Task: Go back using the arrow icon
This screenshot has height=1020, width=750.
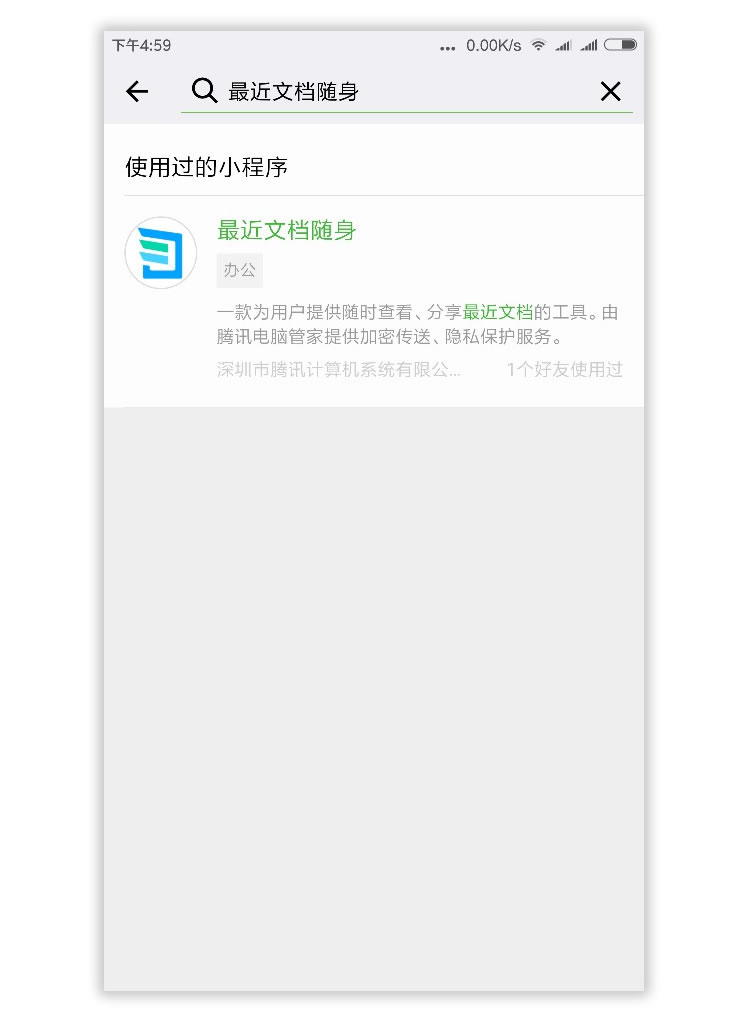Action: click(x=137, y=92)
